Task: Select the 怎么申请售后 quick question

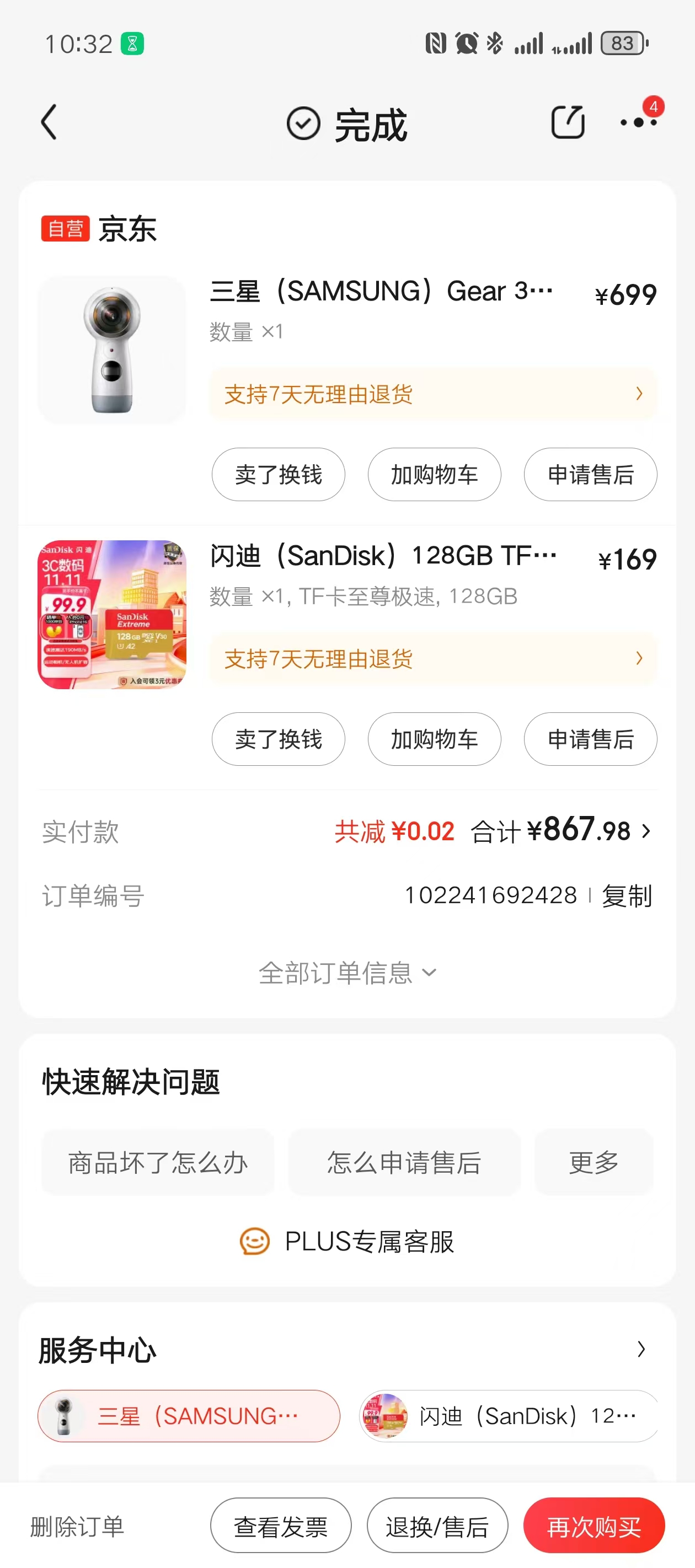Action: [x=404, y=1163]
